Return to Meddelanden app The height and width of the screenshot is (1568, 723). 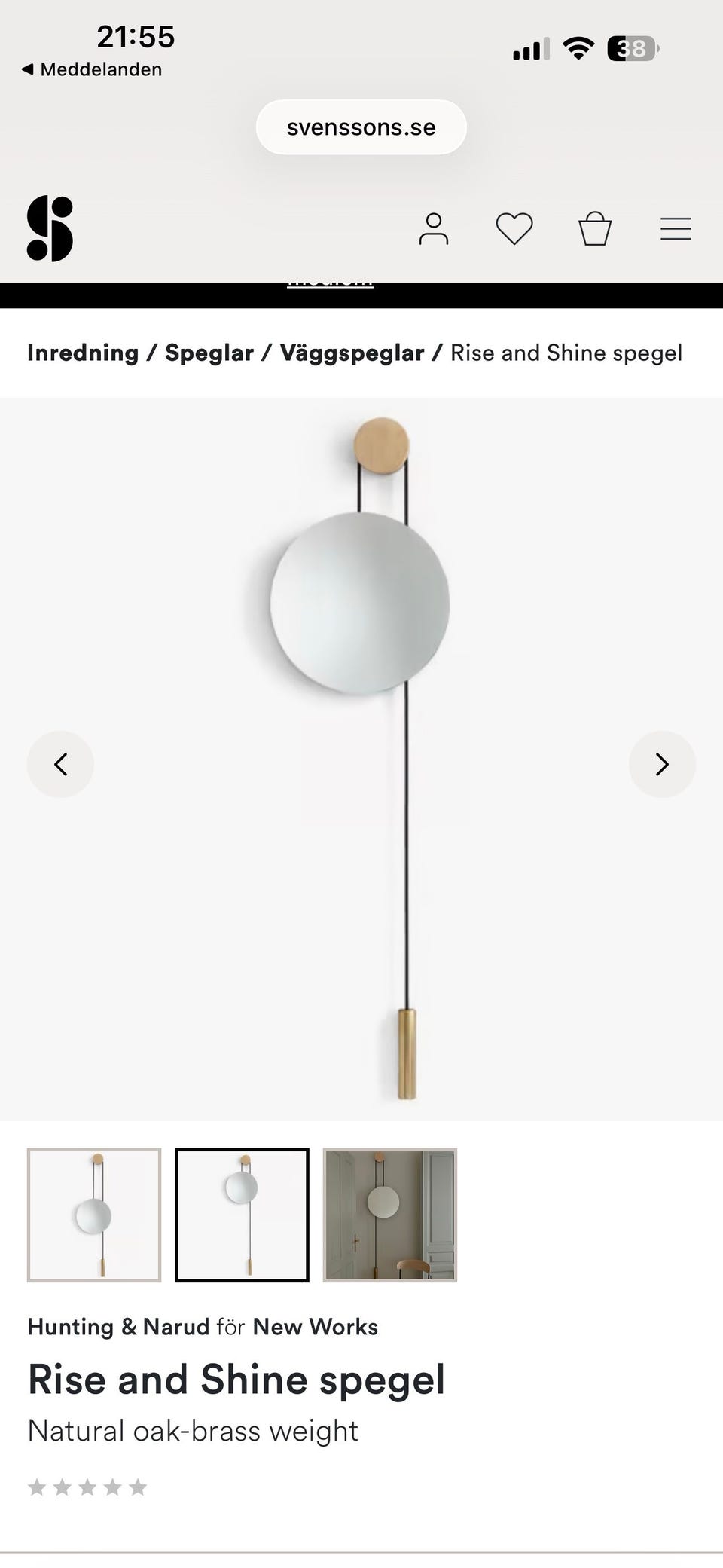coord(92,69)
